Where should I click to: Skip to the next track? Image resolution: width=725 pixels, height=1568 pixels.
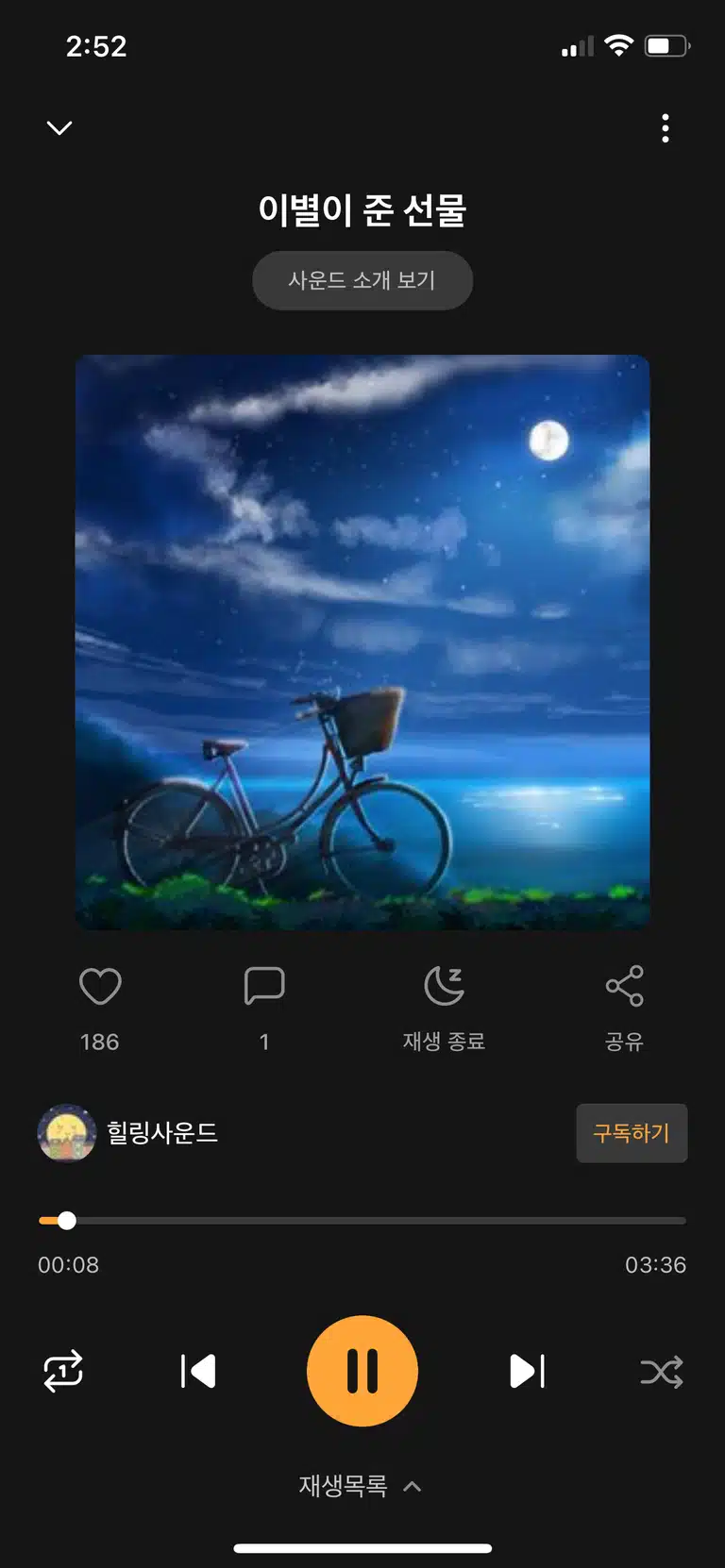click(527, 1371)
